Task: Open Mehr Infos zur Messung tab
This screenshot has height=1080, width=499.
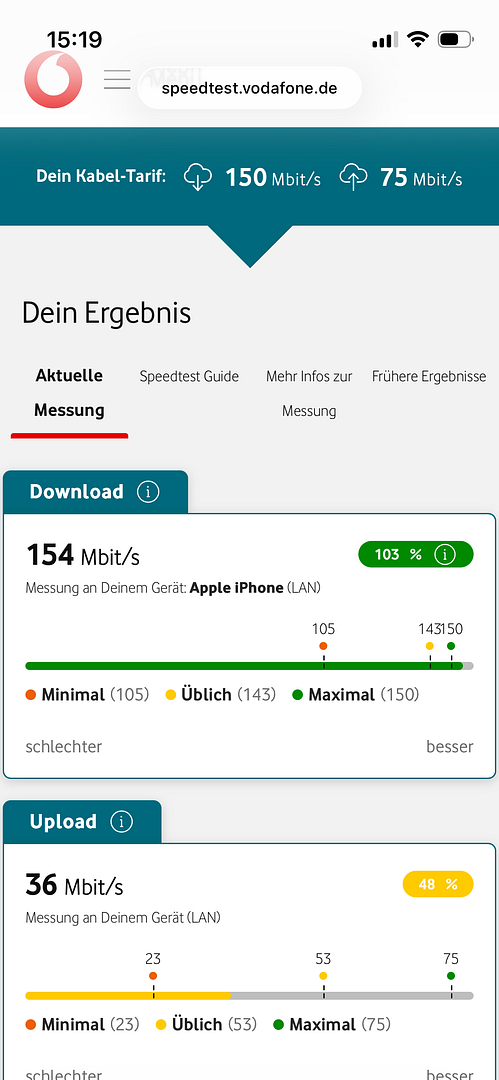Action: click(309, 394)
